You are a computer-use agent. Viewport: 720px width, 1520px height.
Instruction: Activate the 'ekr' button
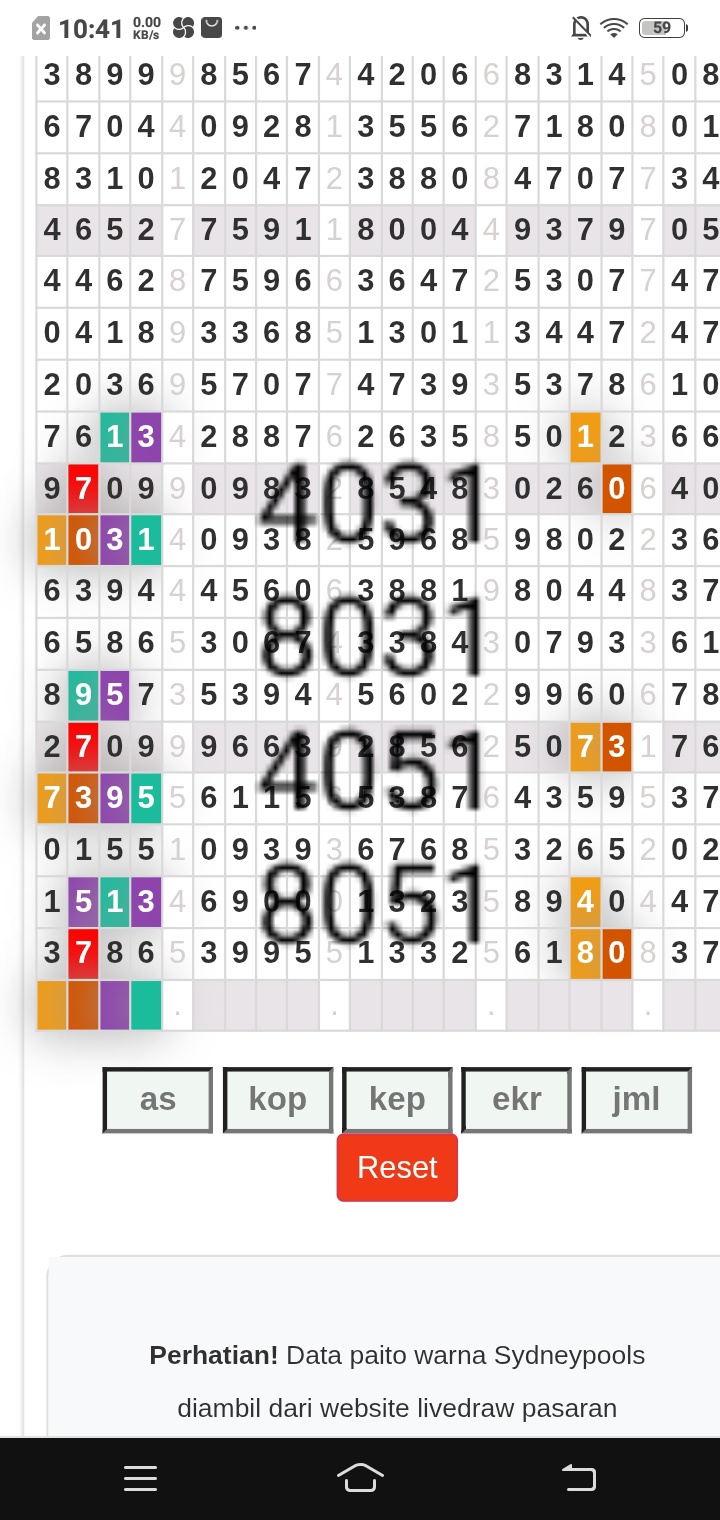[x=516, y=1100]
